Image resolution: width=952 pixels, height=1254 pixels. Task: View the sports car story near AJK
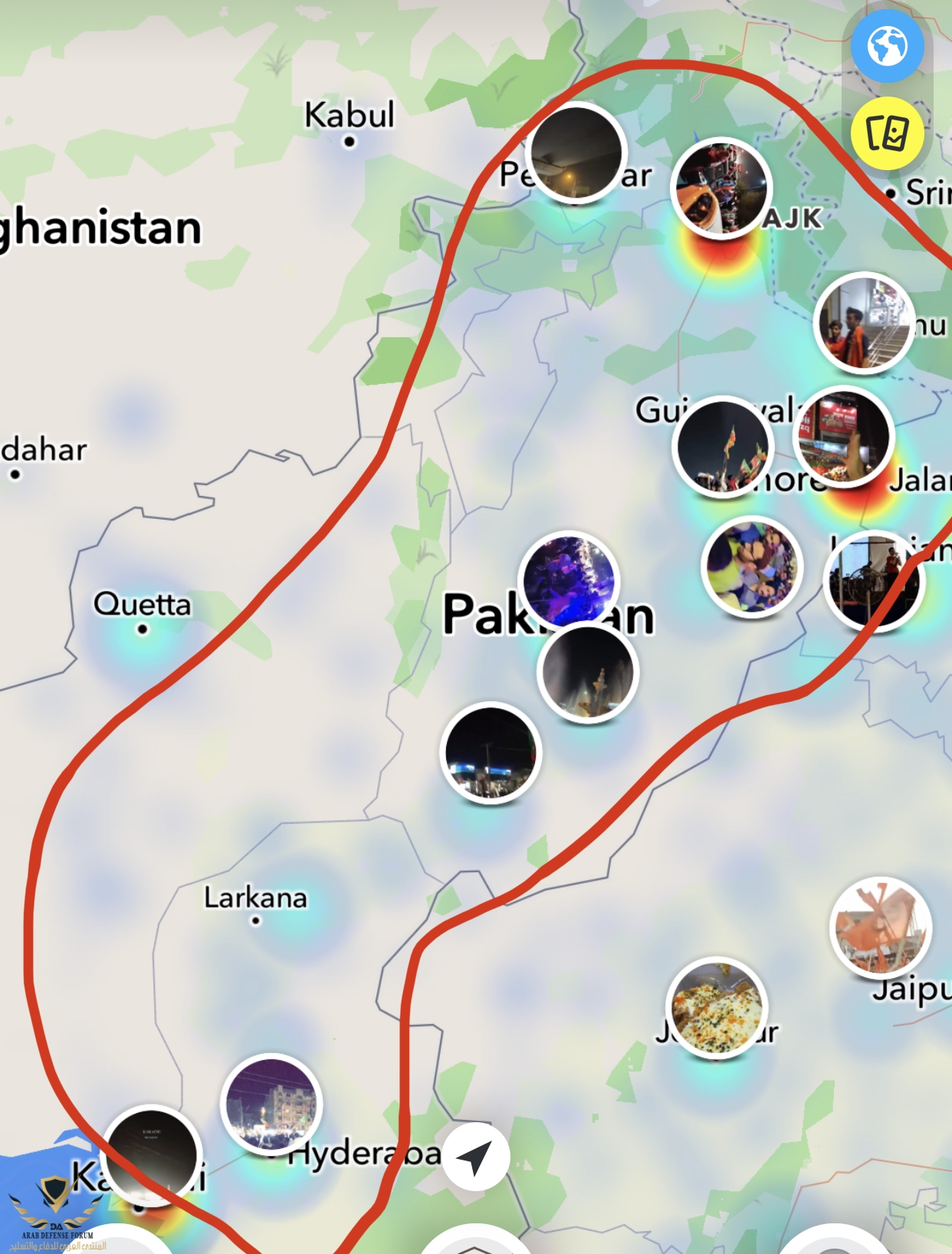[721, 189]
